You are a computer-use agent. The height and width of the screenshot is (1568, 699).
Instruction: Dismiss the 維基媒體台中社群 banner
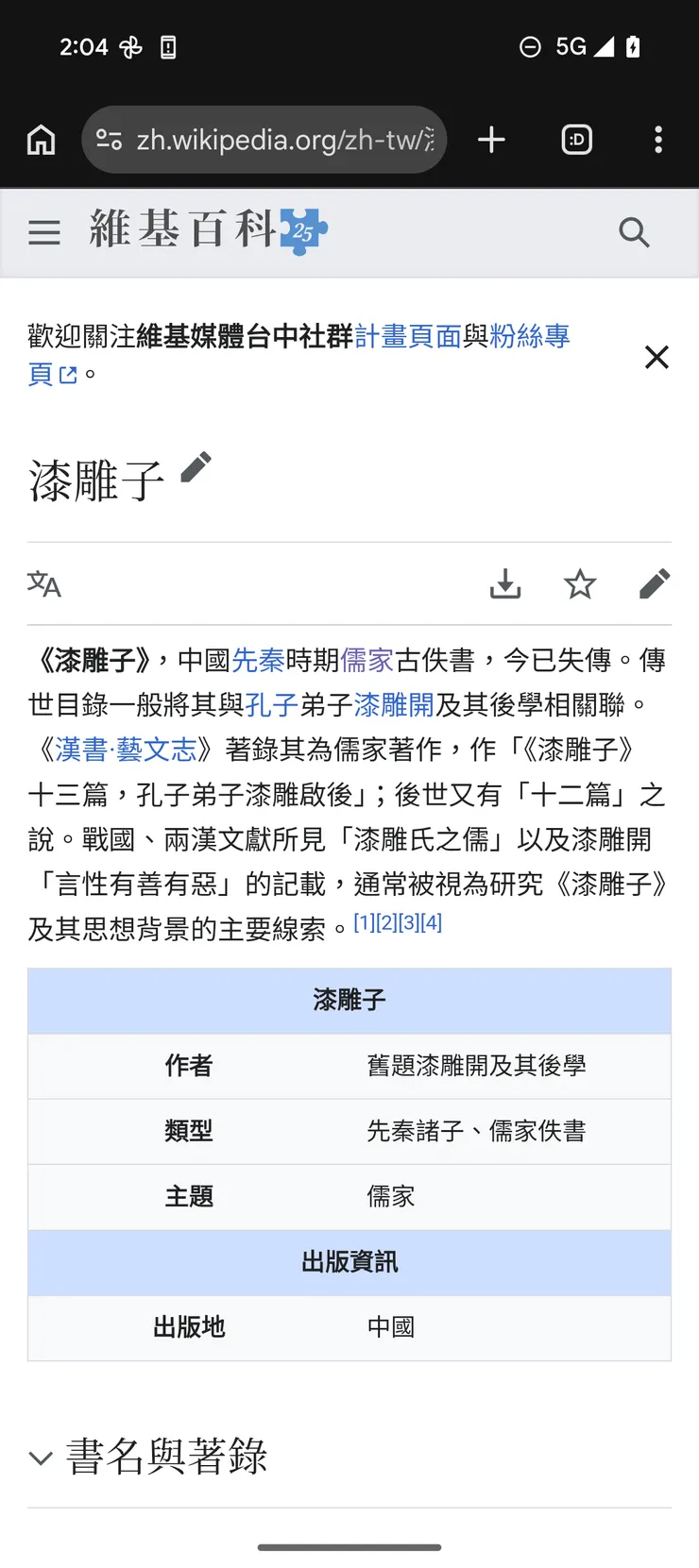pos(656,357)
